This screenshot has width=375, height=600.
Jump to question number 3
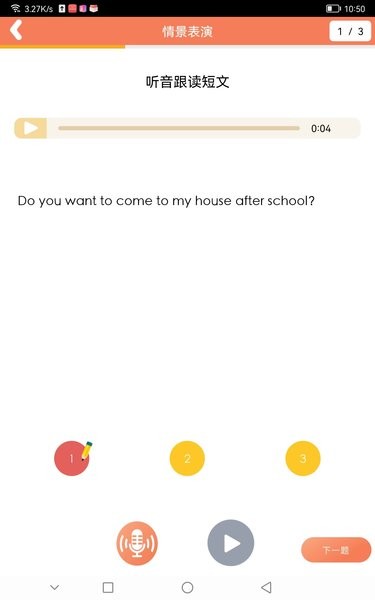(303, 458)
